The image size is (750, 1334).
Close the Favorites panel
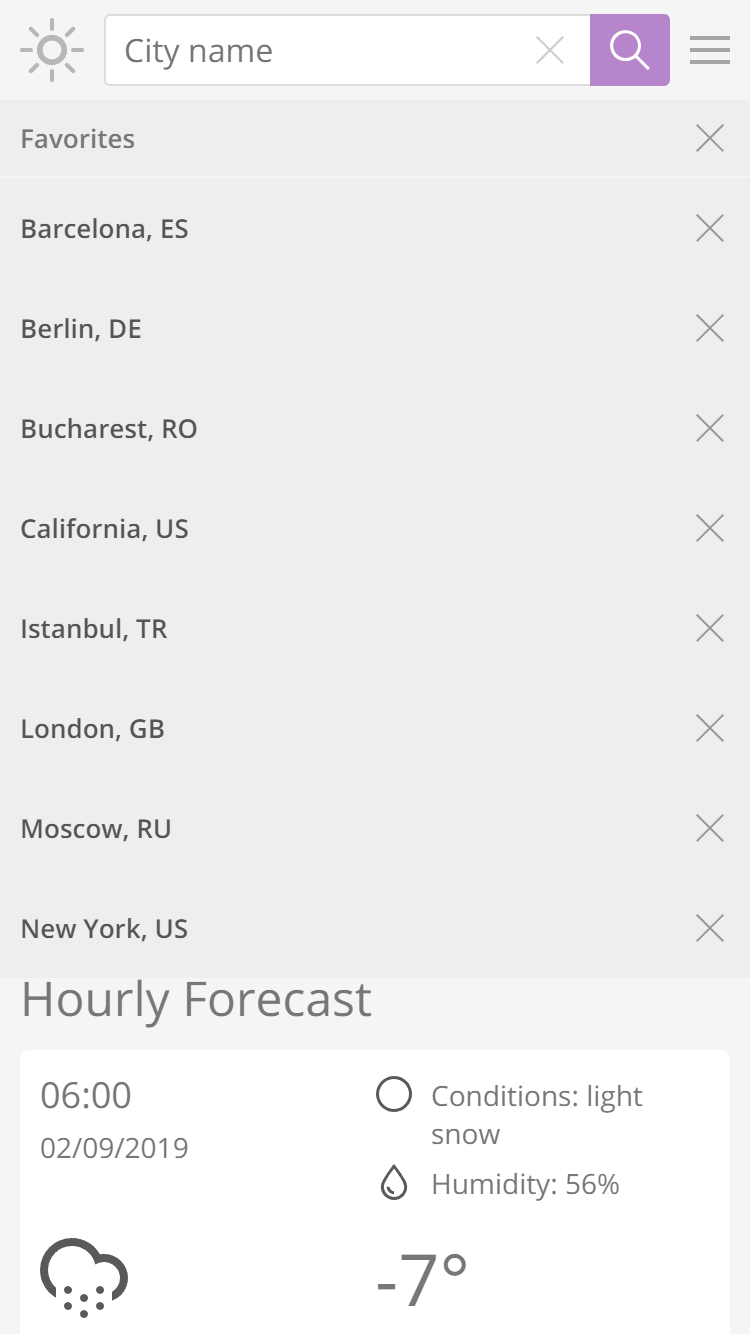(710, 139)
